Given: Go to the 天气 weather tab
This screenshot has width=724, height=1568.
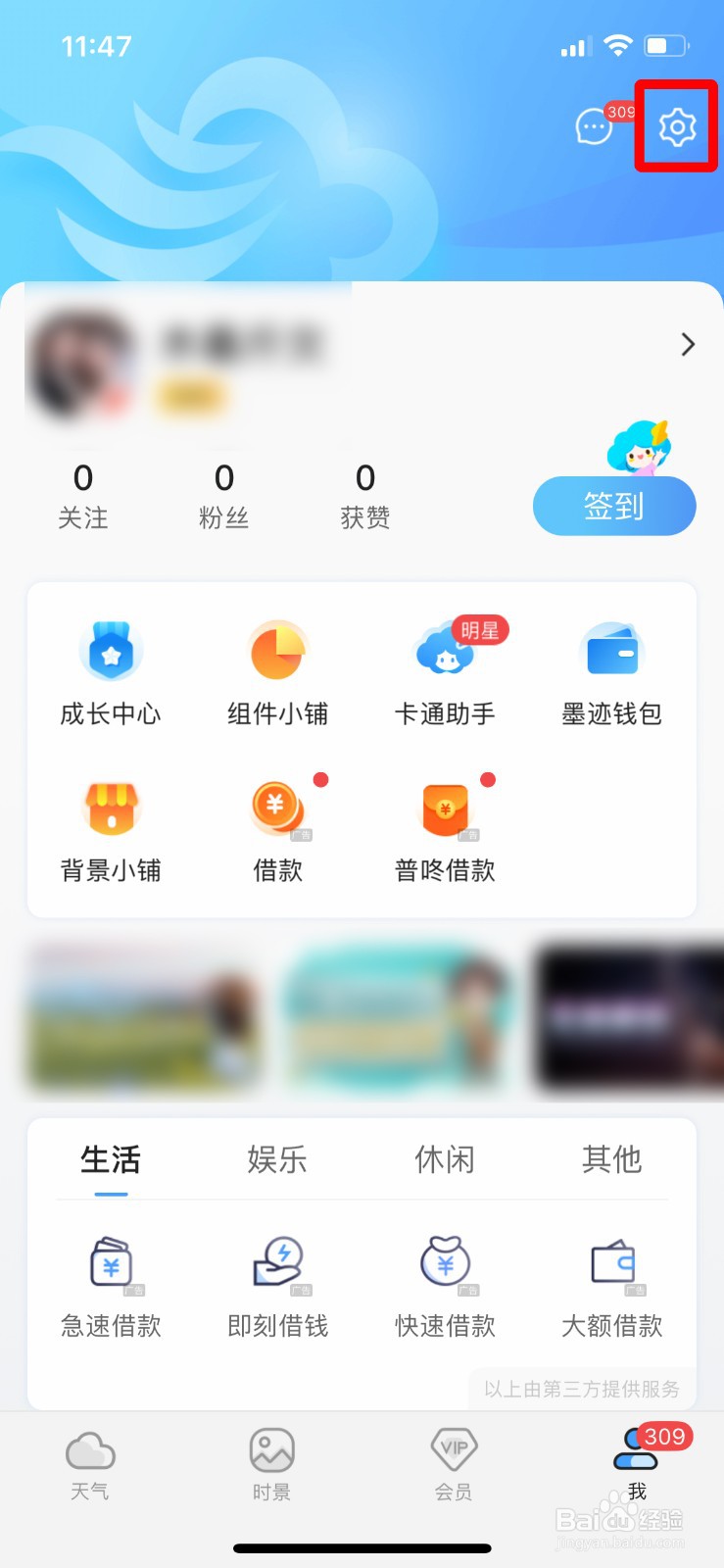Looking at the screenshot, I should point(90,1464).
